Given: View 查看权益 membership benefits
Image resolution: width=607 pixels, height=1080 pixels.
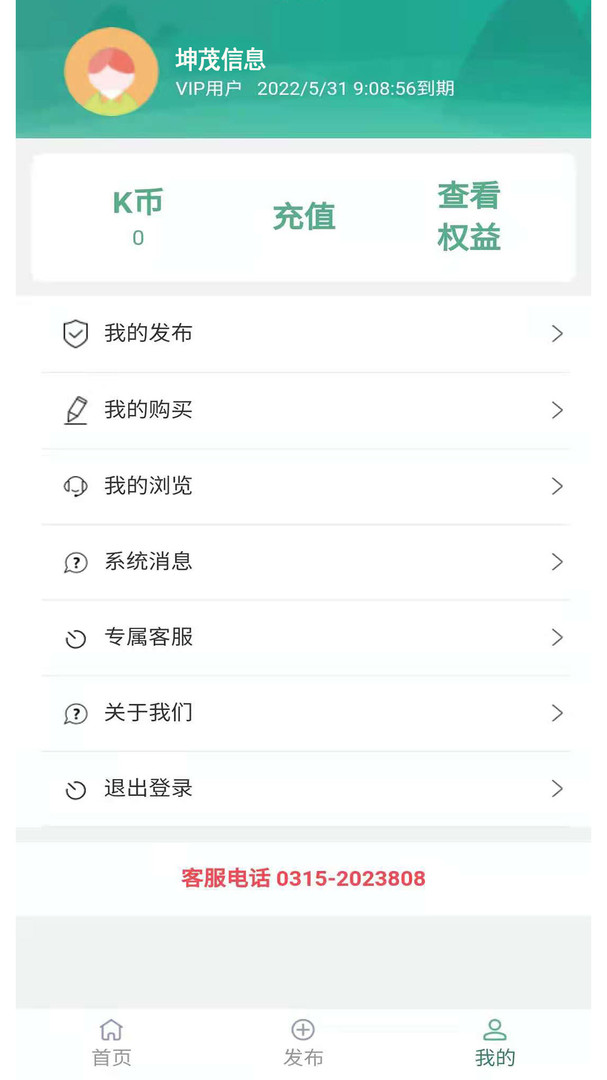Looking at the screenshot, I should [469, 217].
